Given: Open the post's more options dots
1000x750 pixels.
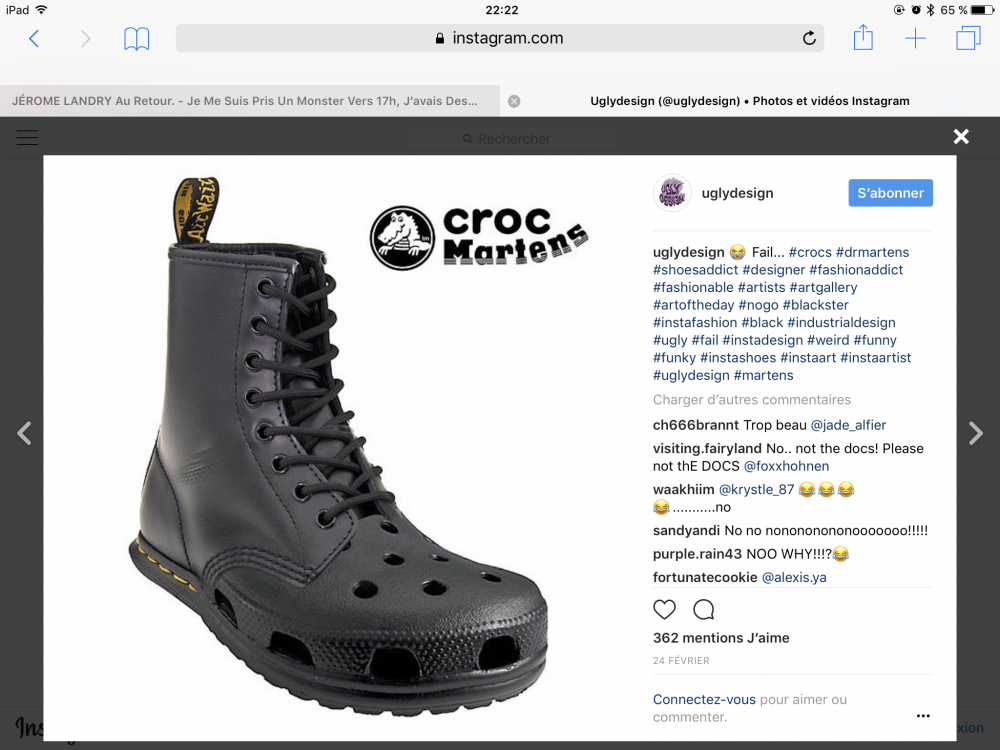Looking at the screenshot, I should coord(923,716).
